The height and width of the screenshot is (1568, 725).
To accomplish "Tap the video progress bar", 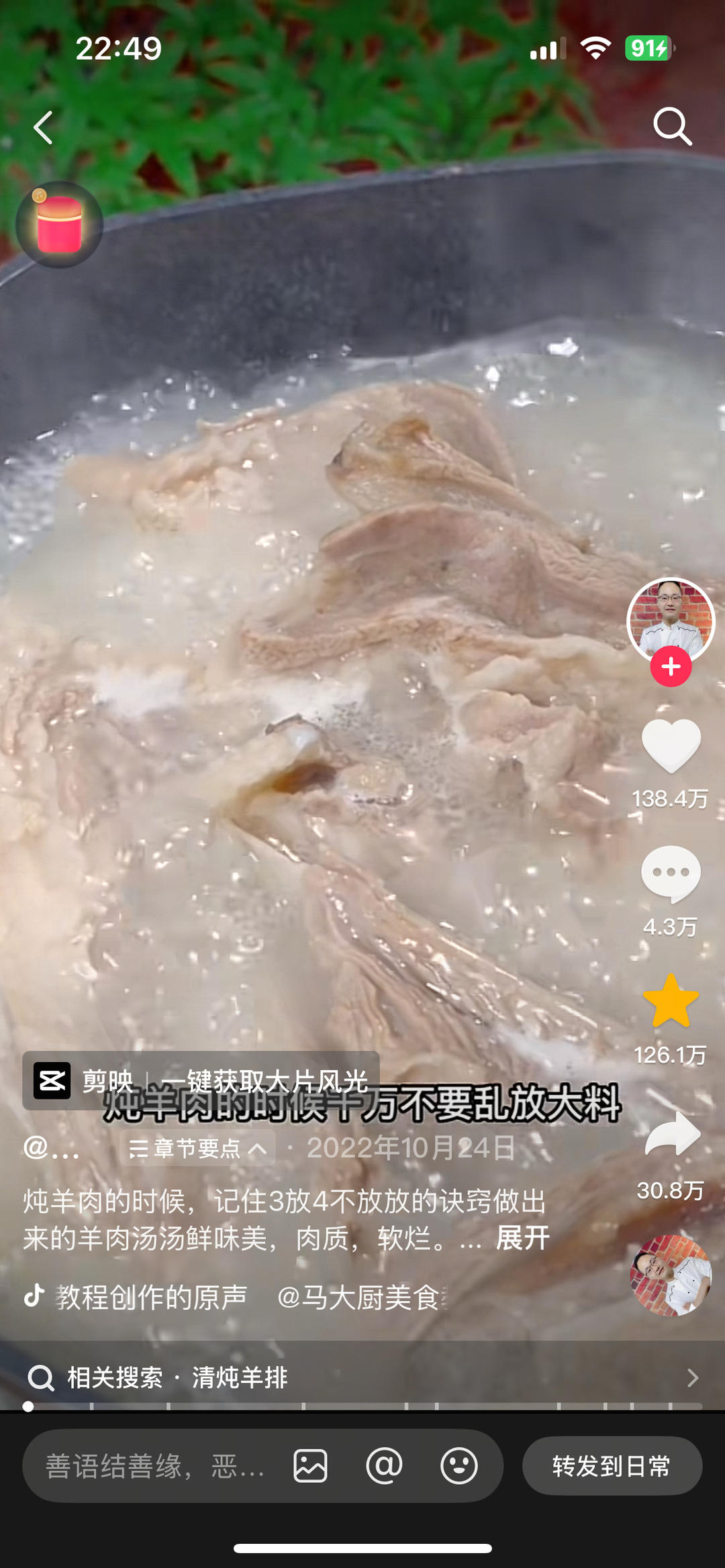I will coord(362,1406).
